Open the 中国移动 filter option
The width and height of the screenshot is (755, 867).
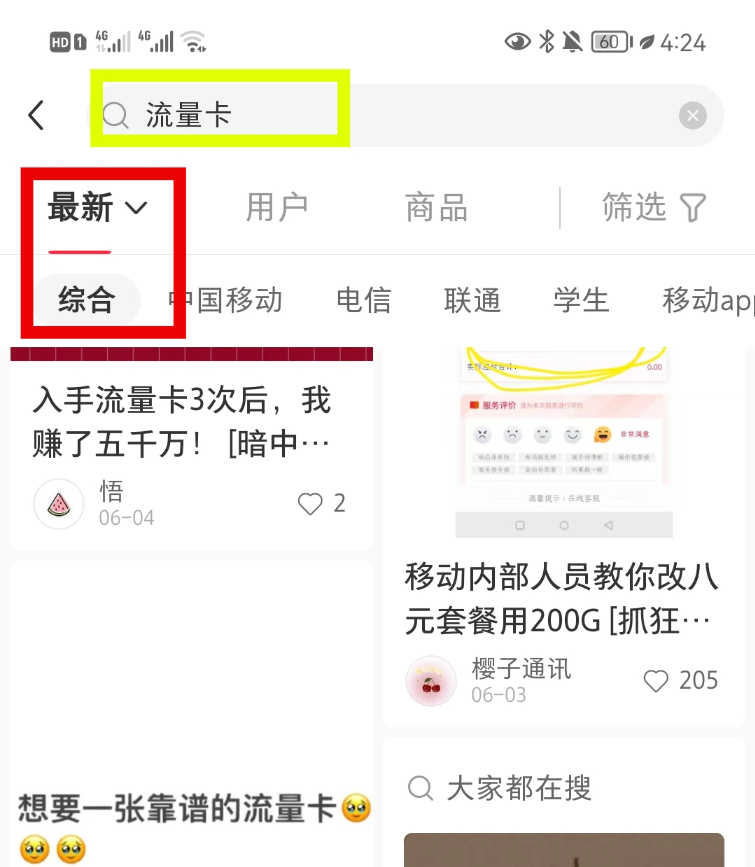point(224,300)
